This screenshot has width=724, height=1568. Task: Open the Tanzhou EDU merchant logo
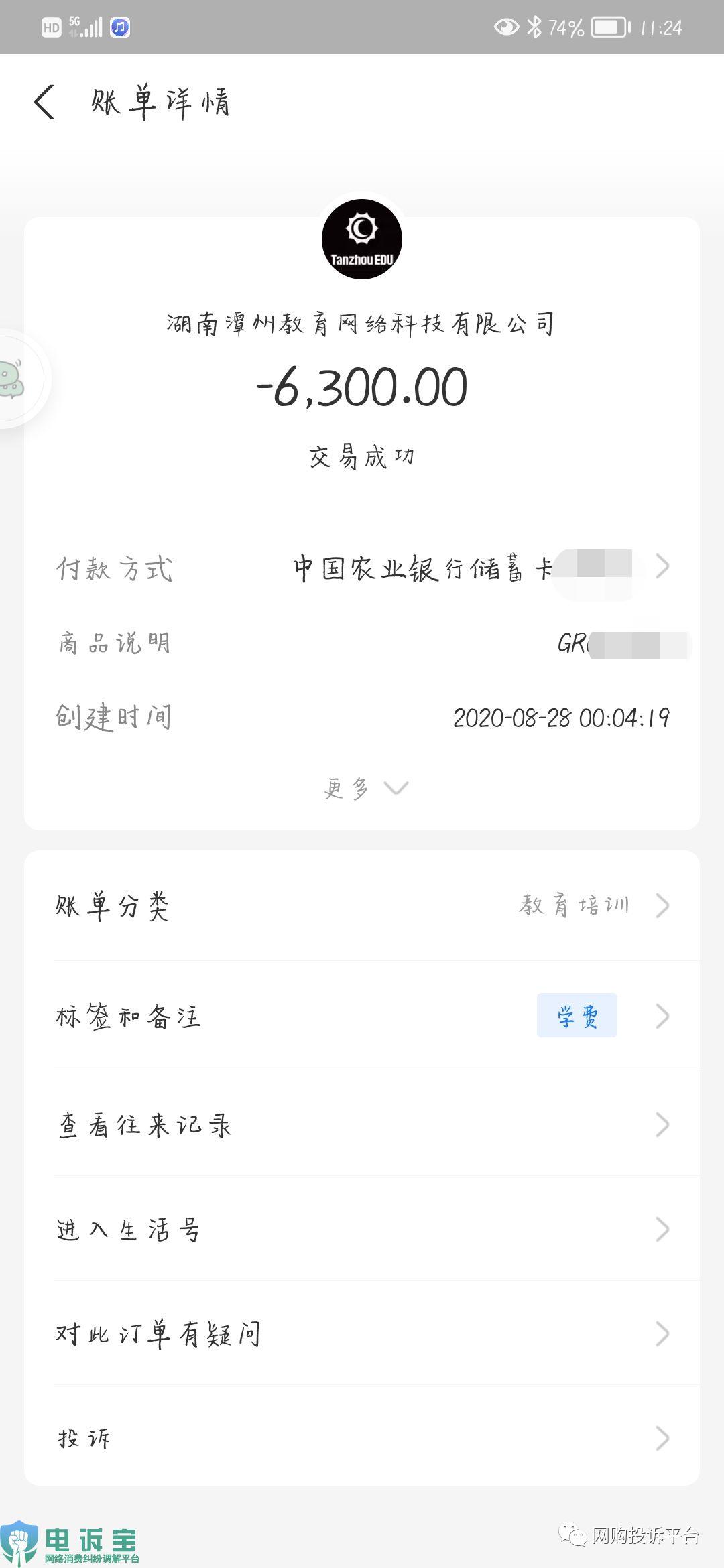[361, 239]
